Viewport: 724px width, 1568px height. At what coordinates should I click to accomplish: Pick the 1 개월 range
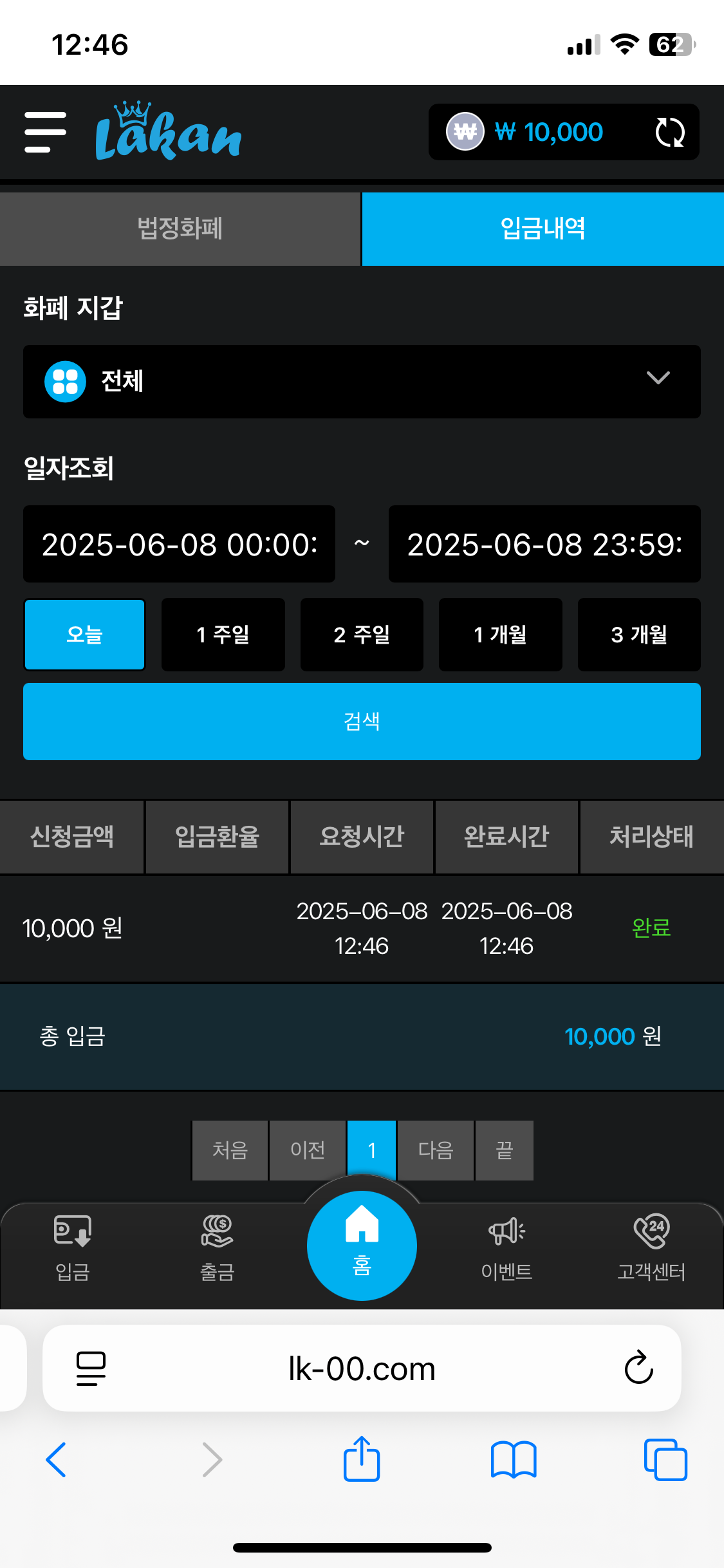(x=500, y=635)
